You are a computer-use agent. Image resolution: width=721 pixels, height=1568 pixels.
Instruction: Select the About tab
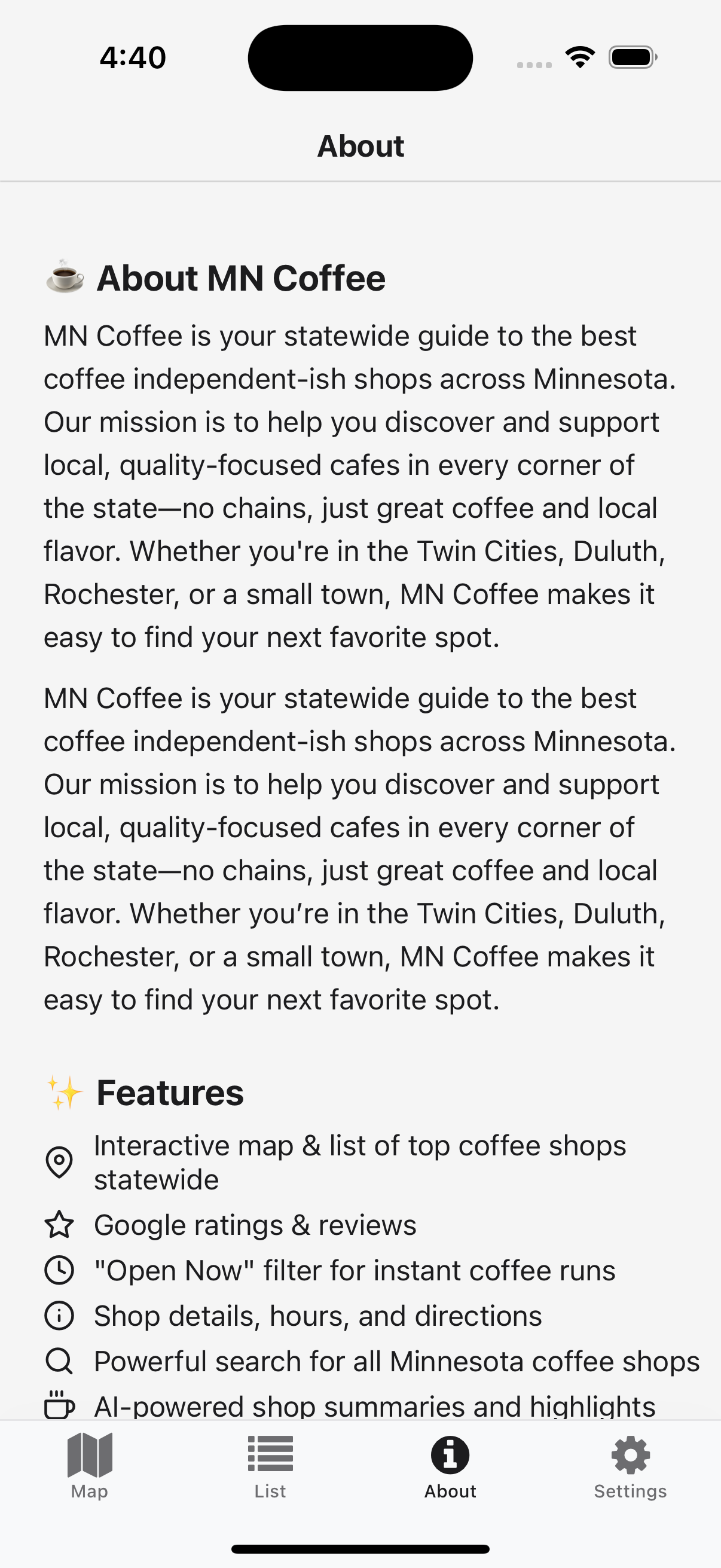click(450, 1466)
